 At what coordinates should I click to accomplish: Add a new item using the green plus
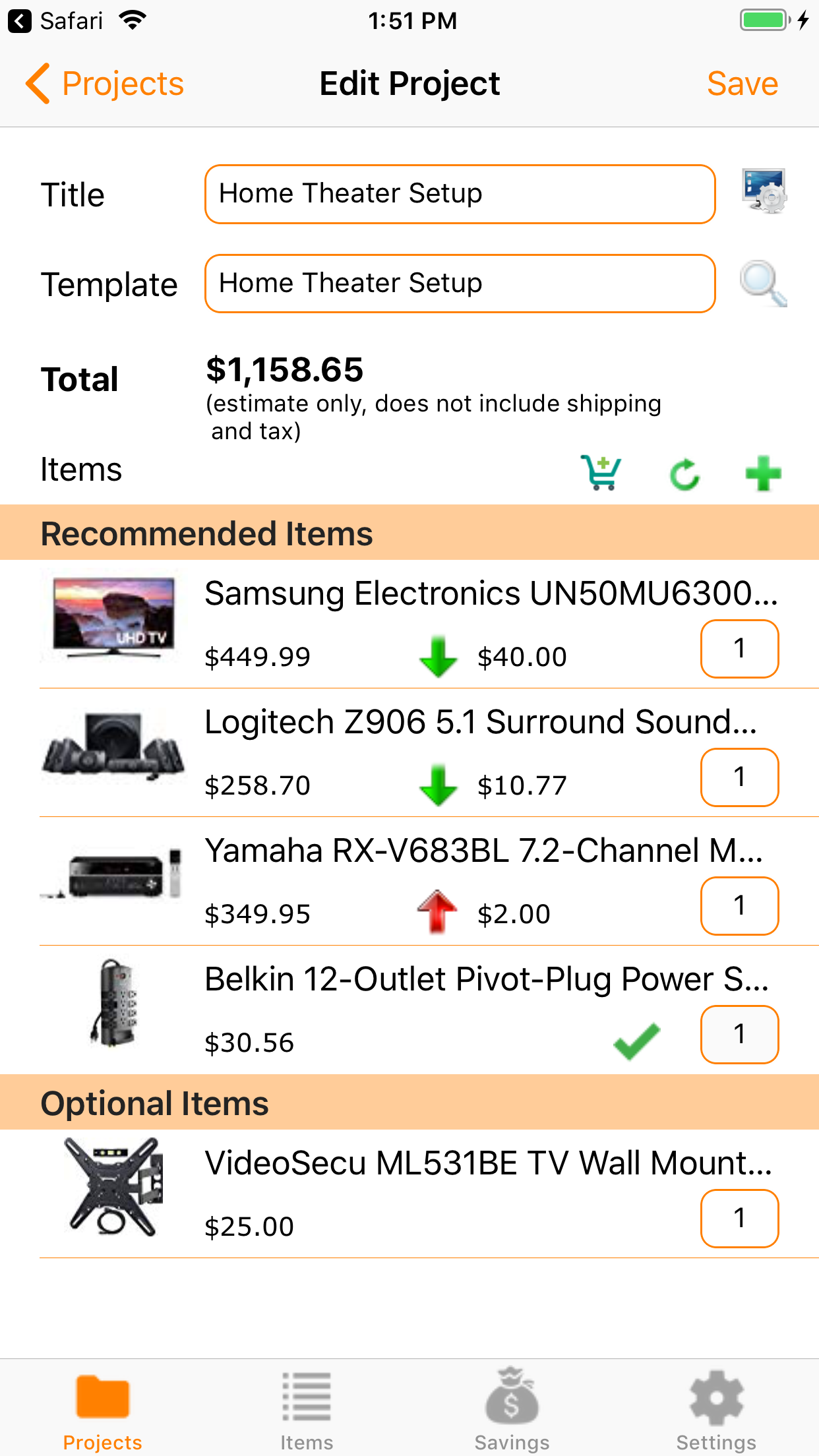(764, 472)
